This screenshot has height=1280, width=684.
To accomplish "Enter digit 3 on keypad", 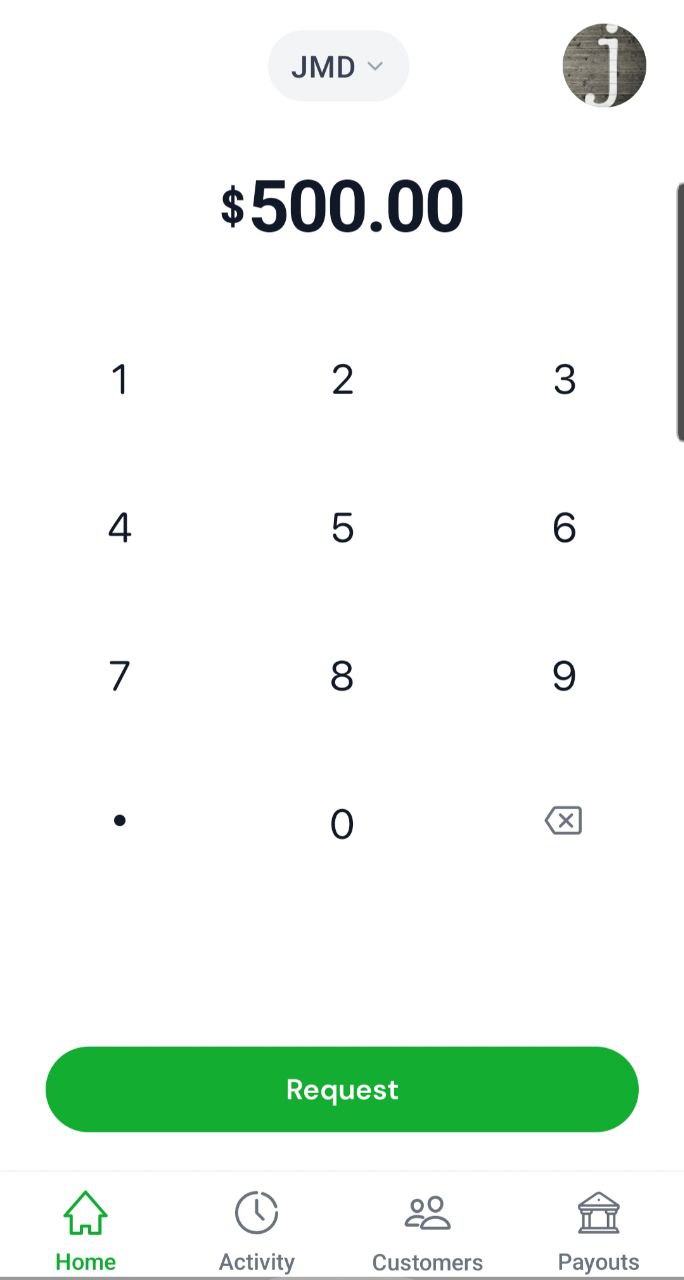I will pos(564,380).
